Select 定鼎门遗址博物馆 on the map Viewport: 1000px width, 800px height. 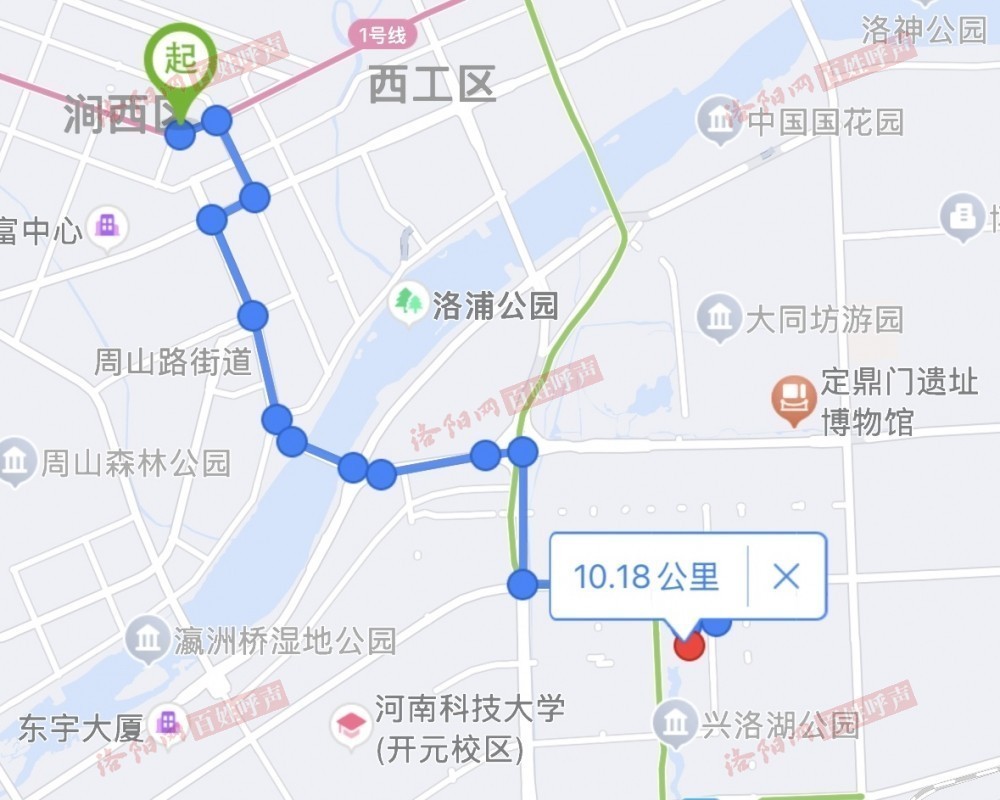pyautogui.click(x=794, y=397)
